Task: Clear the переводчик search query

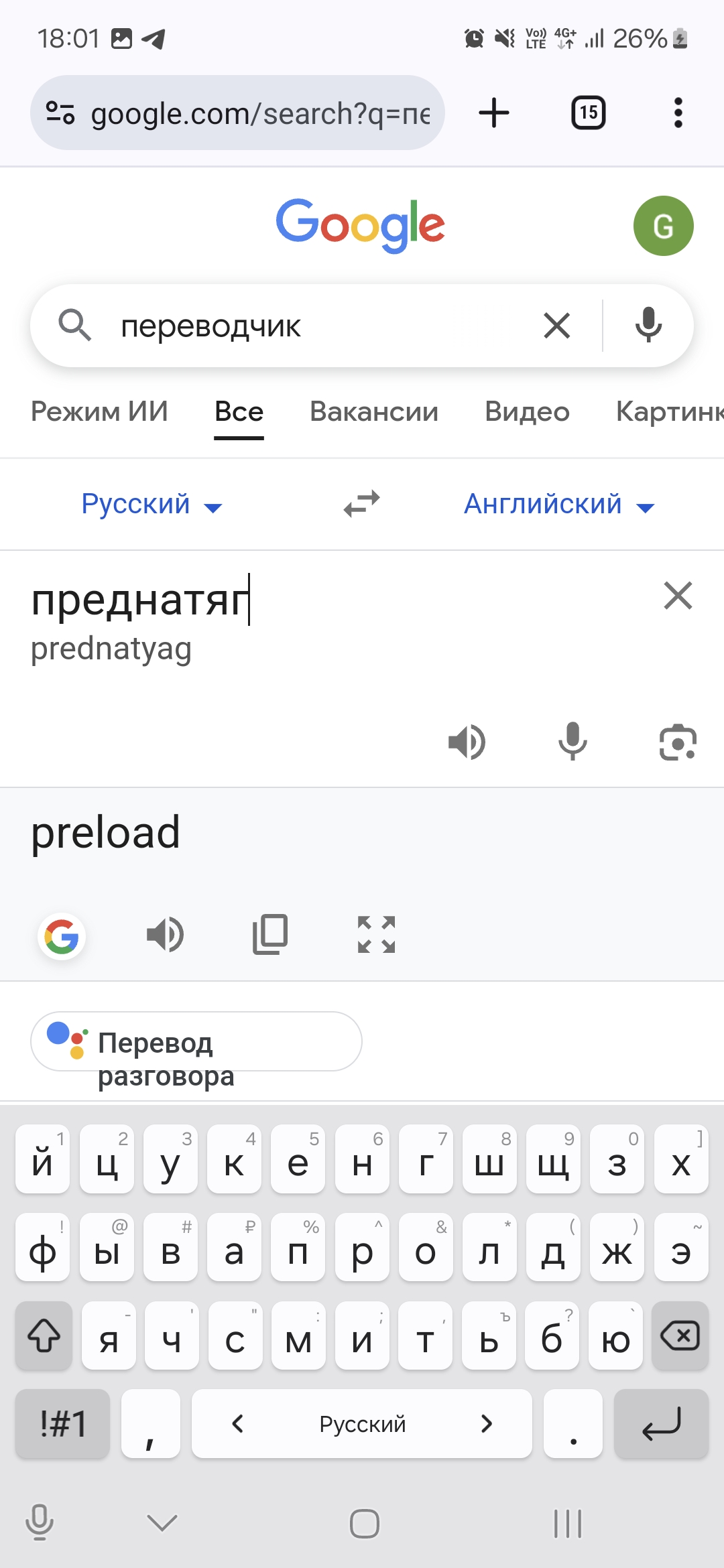Action: click(556, 326)
